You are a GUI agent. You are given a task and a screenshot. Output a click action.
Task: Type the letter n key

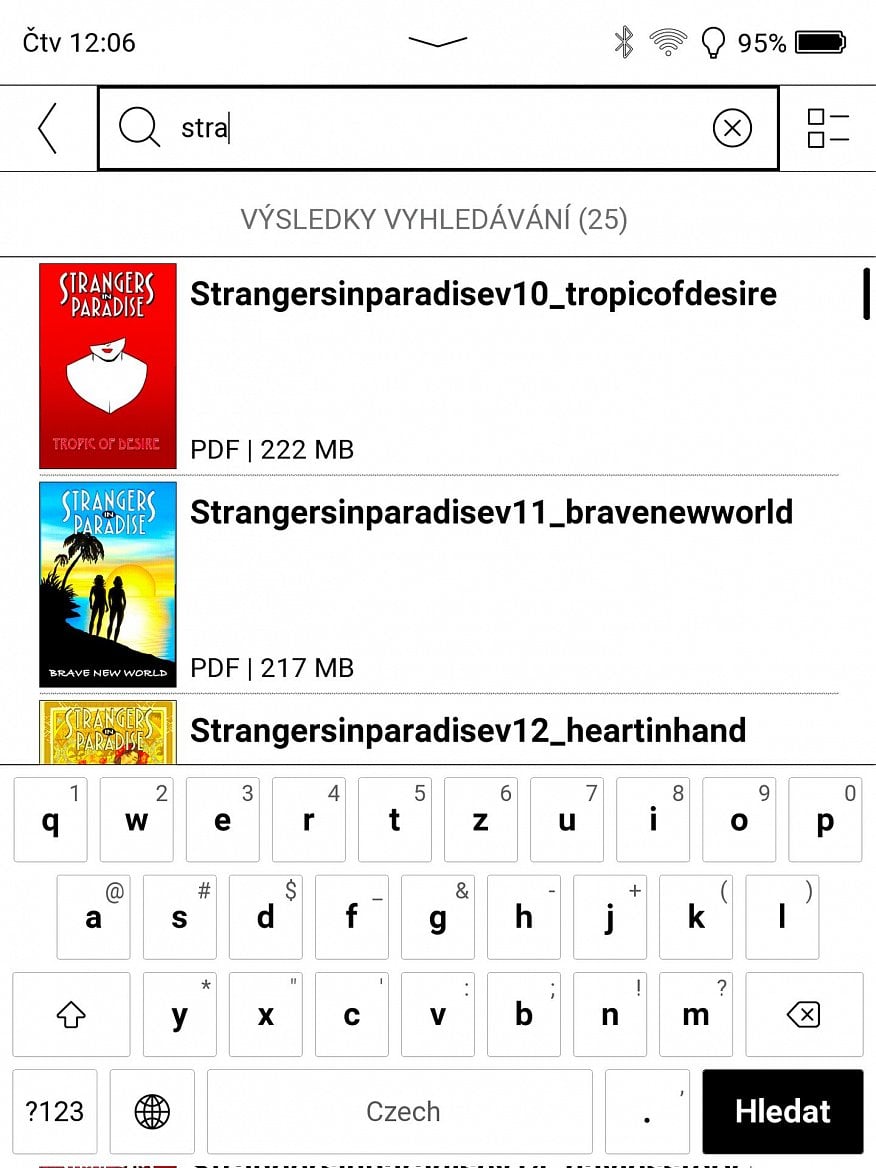tap(610, 1015)
